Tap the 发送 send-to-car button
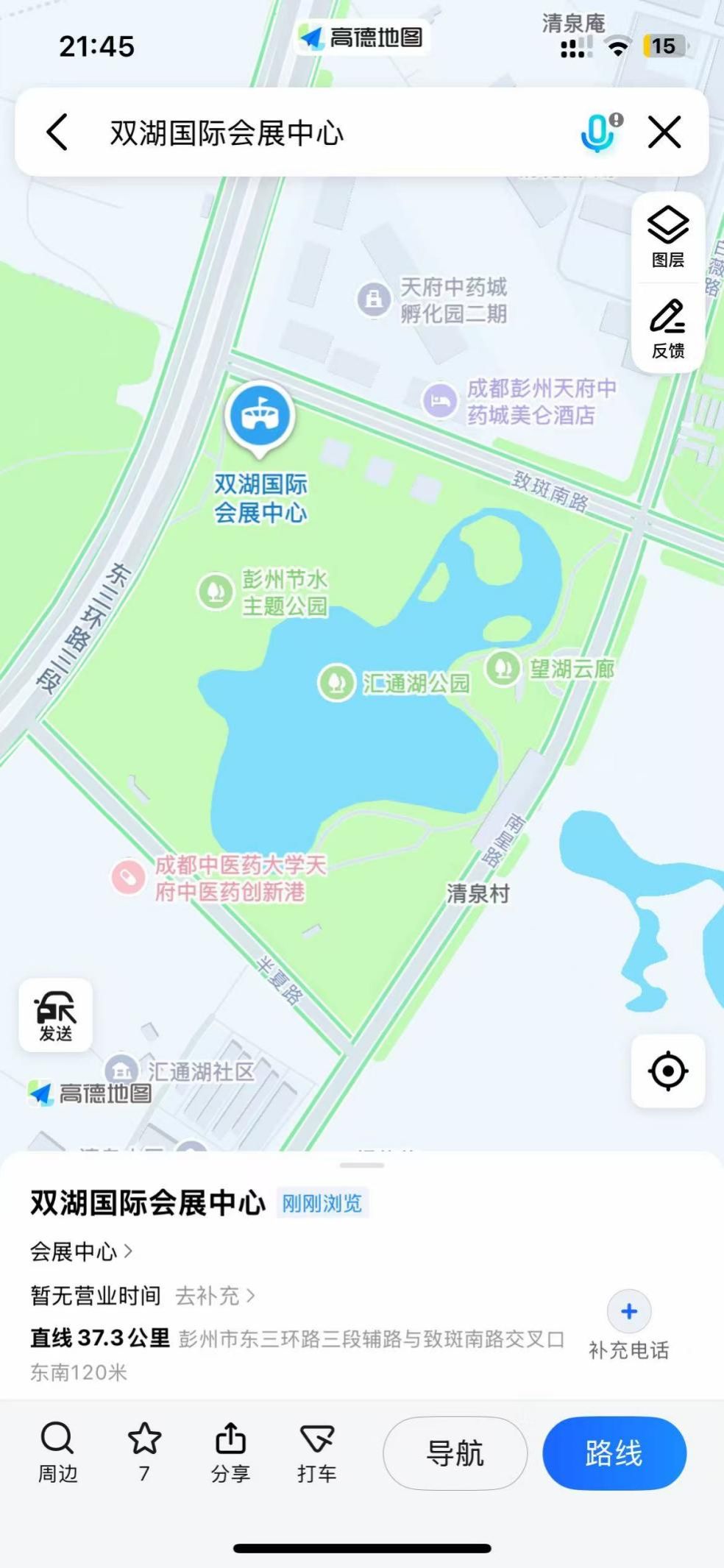 tap(56, 1015)
